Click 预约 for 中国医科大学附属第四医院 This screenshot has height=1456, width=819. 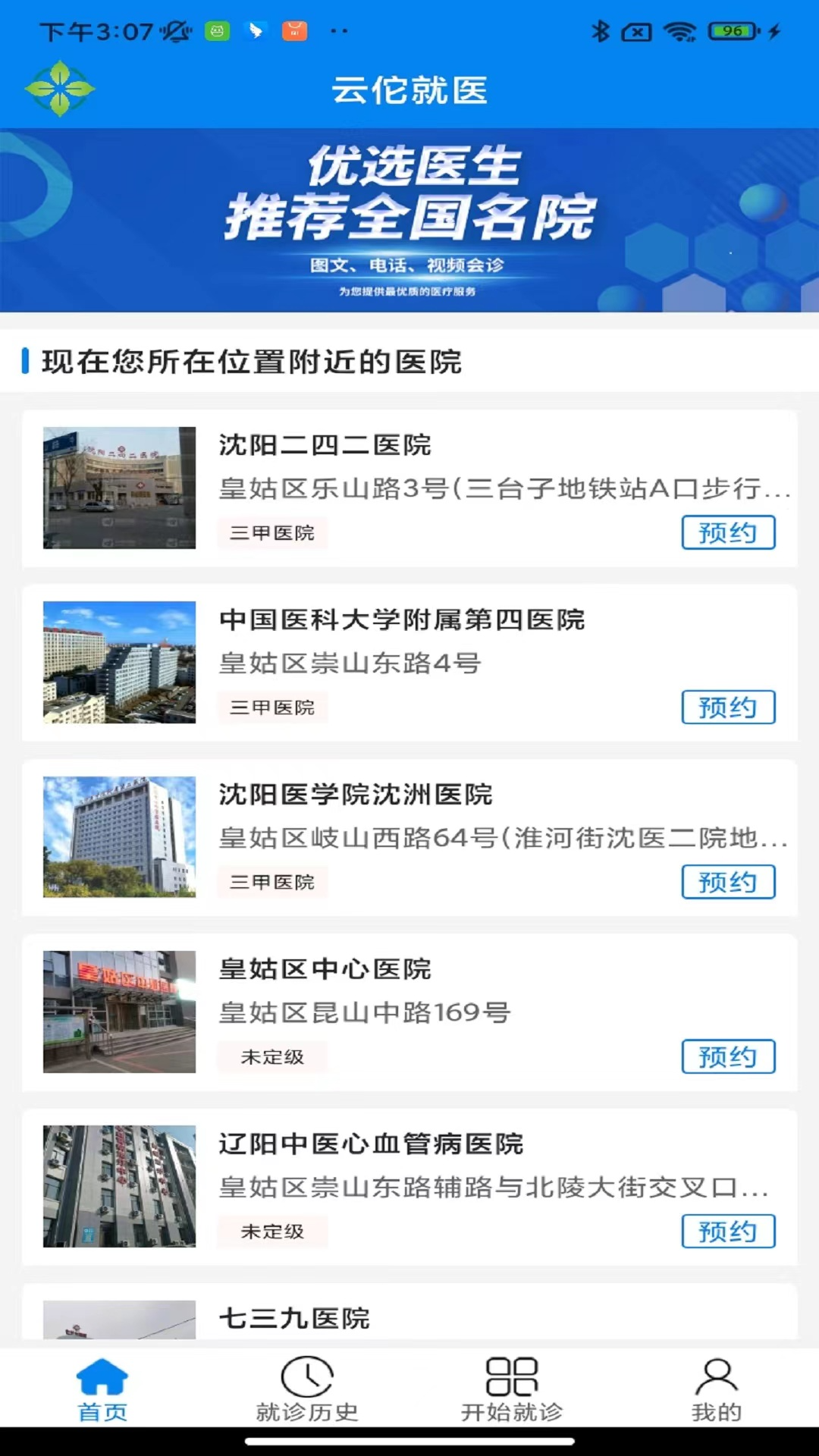728,708
